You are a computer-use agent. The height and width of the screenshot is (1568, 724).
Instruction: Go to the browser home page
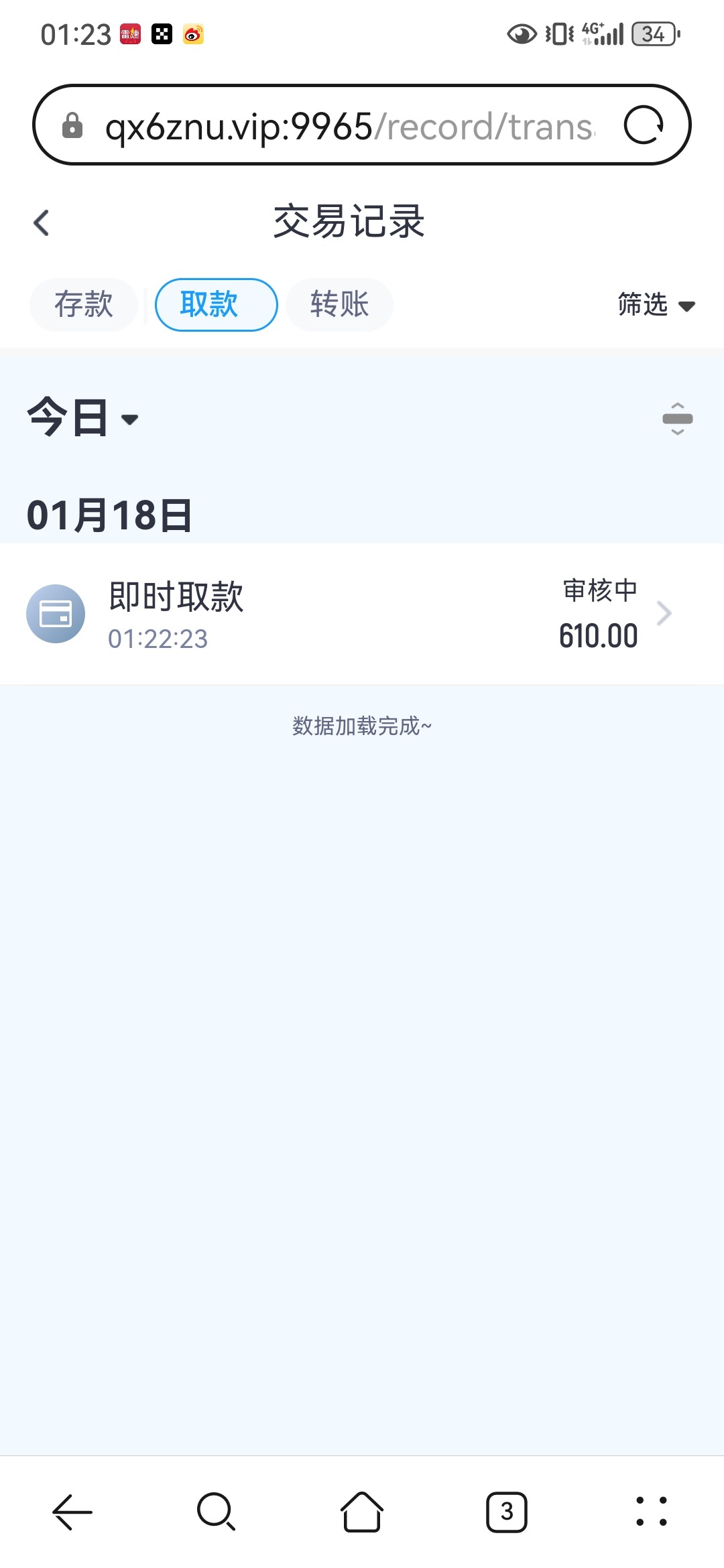(362, 1512)
